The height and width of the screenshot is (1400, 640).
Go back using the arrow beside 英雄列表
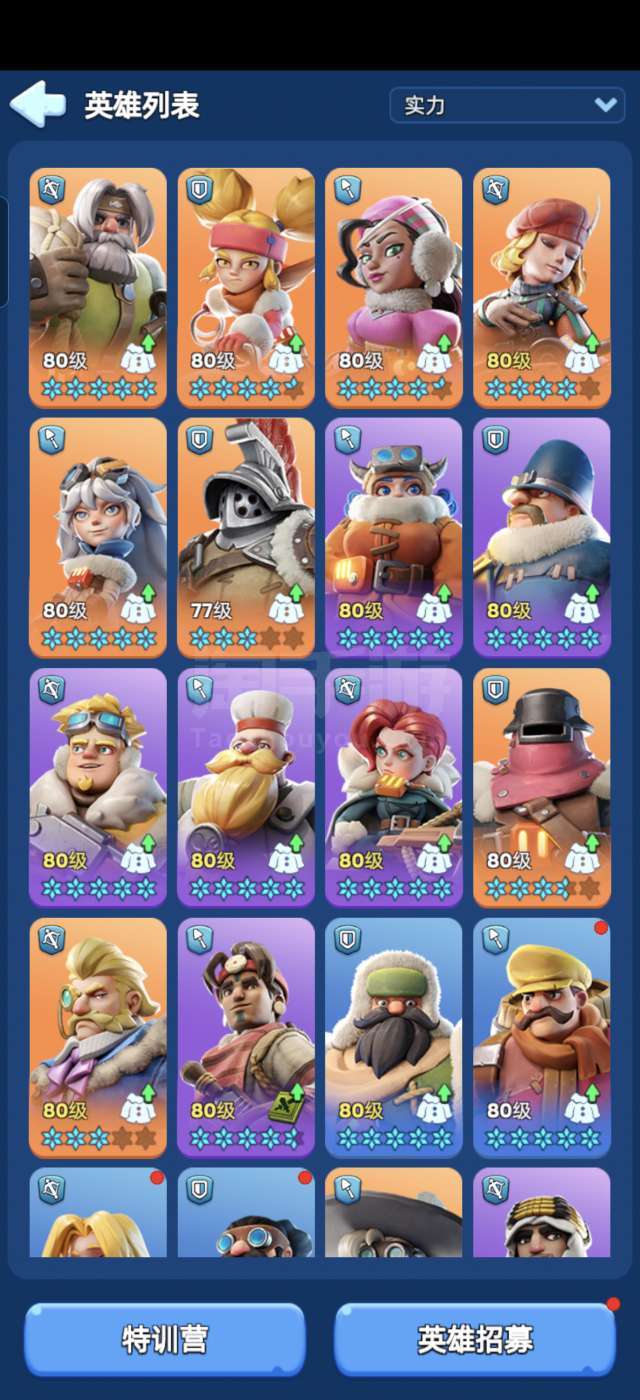38,104
